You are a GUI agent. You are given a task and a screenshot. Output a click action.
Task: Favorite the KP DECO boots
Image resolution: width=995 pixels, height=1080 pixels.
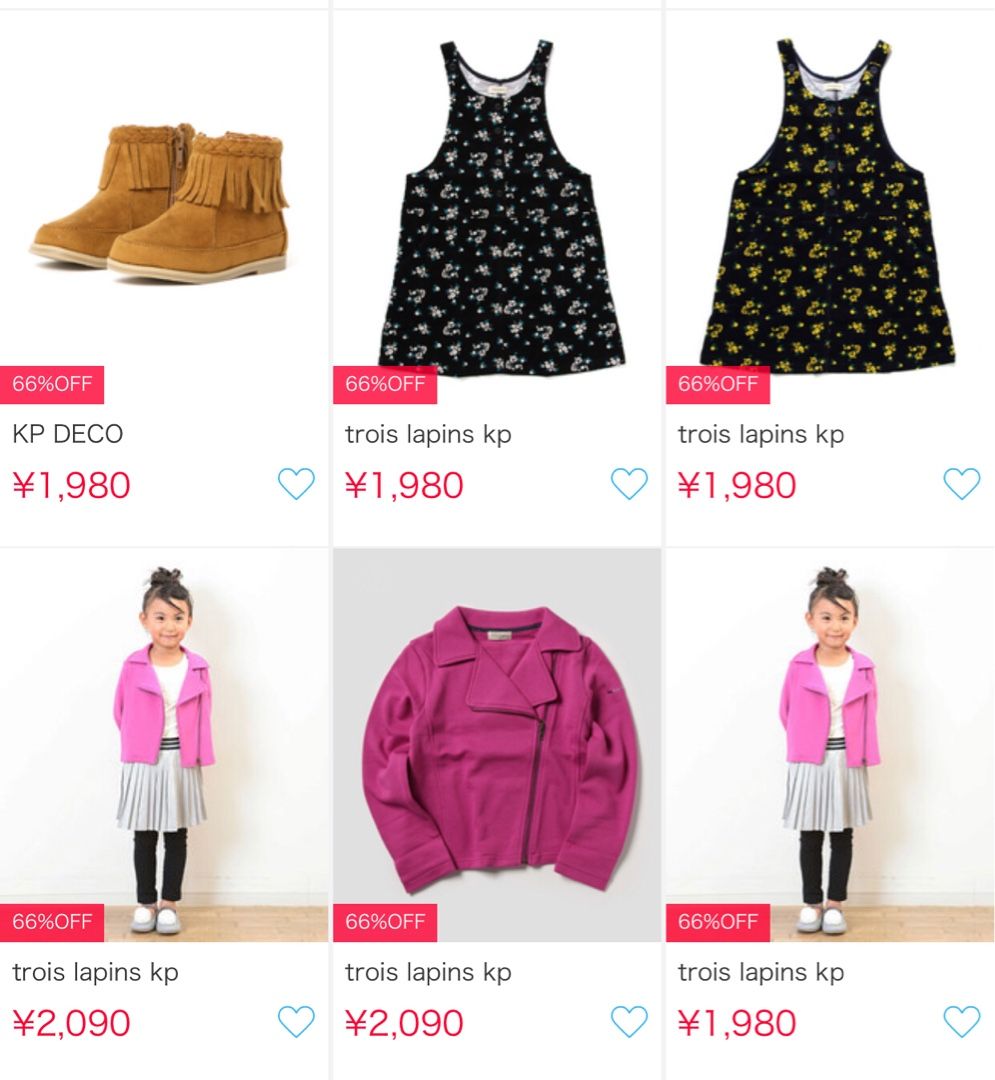click(x=296, y=485)
